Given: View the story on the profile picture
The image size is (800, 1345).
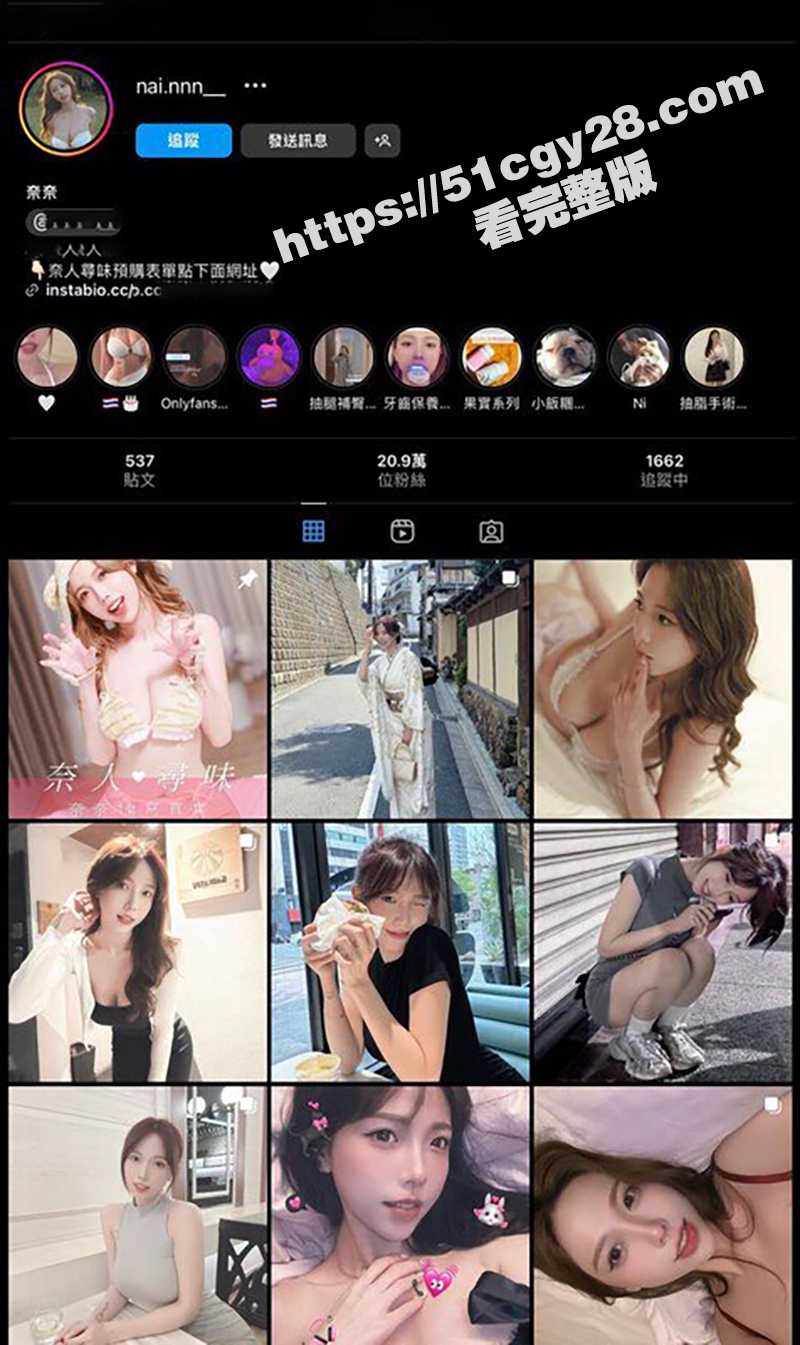Looking at the screenshot, I should point(66,108).
